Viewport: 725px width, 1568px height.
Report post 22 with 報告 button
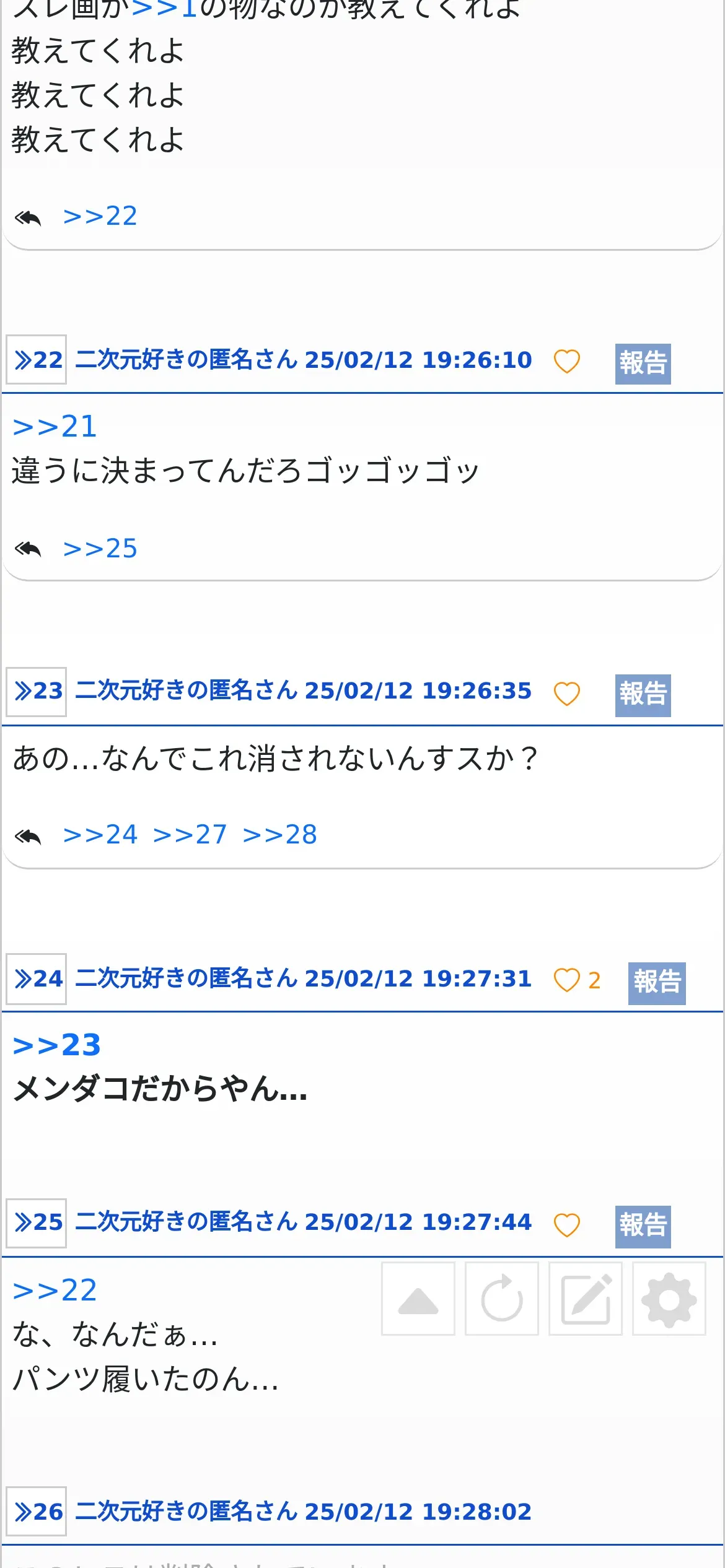click(643, 364)
